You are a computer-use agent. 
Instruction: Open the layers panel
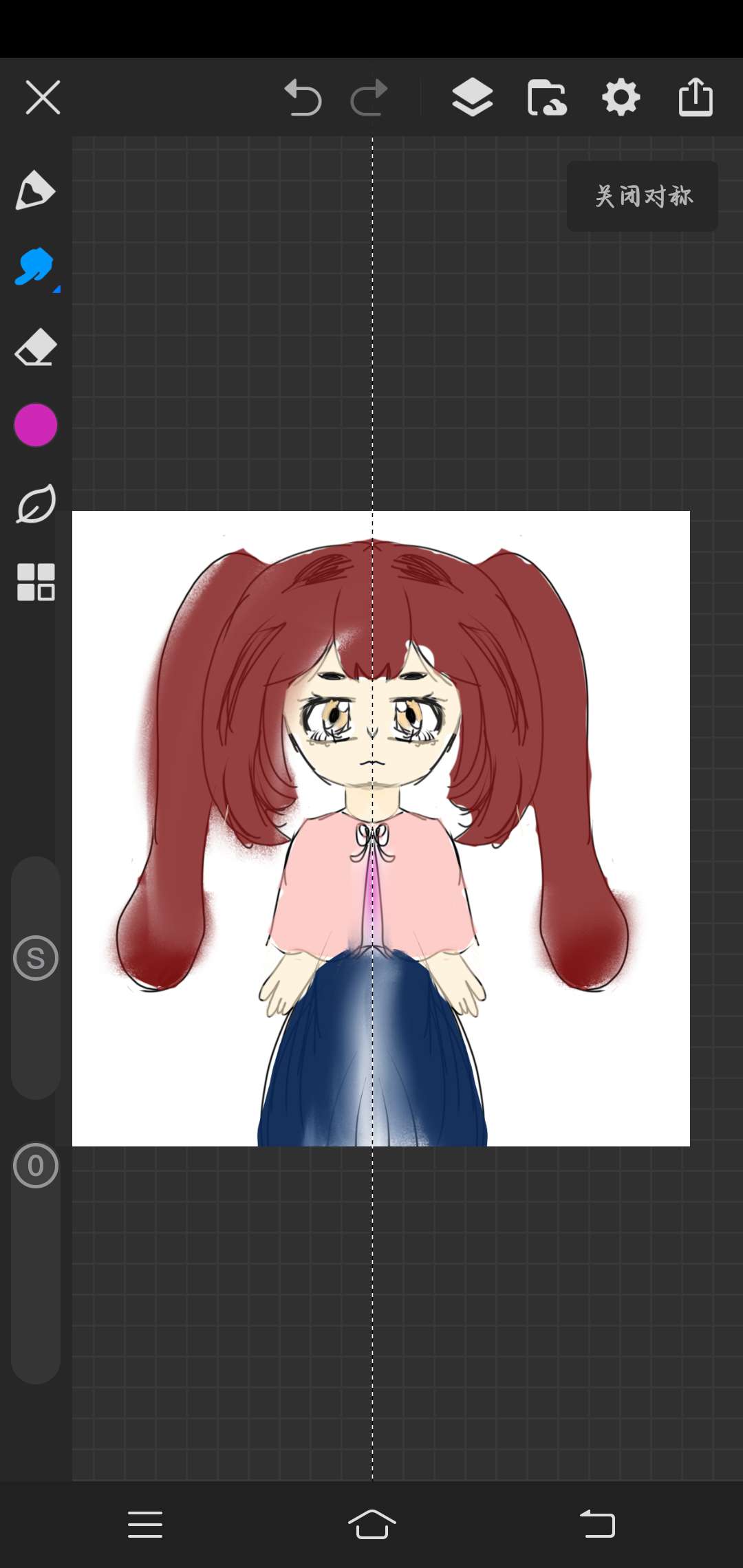click(473, 97)
